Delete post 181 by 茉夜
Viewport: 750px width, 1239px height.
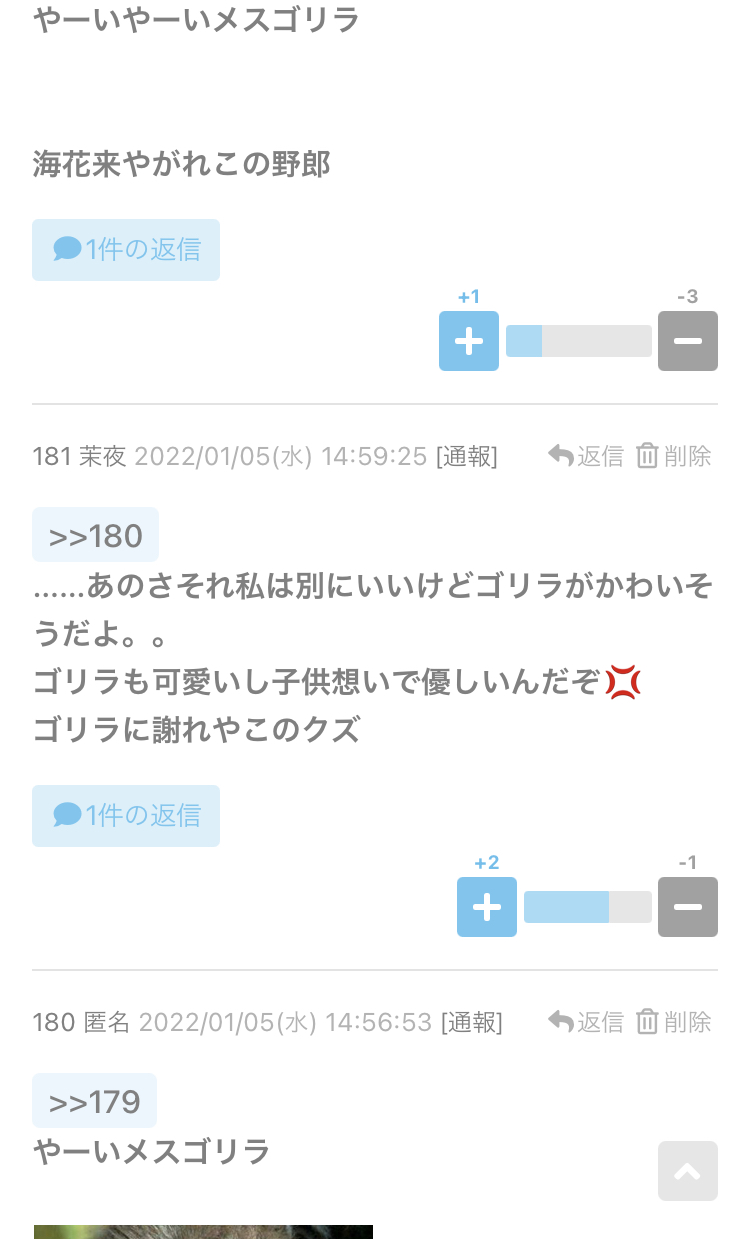coord(675,457)
